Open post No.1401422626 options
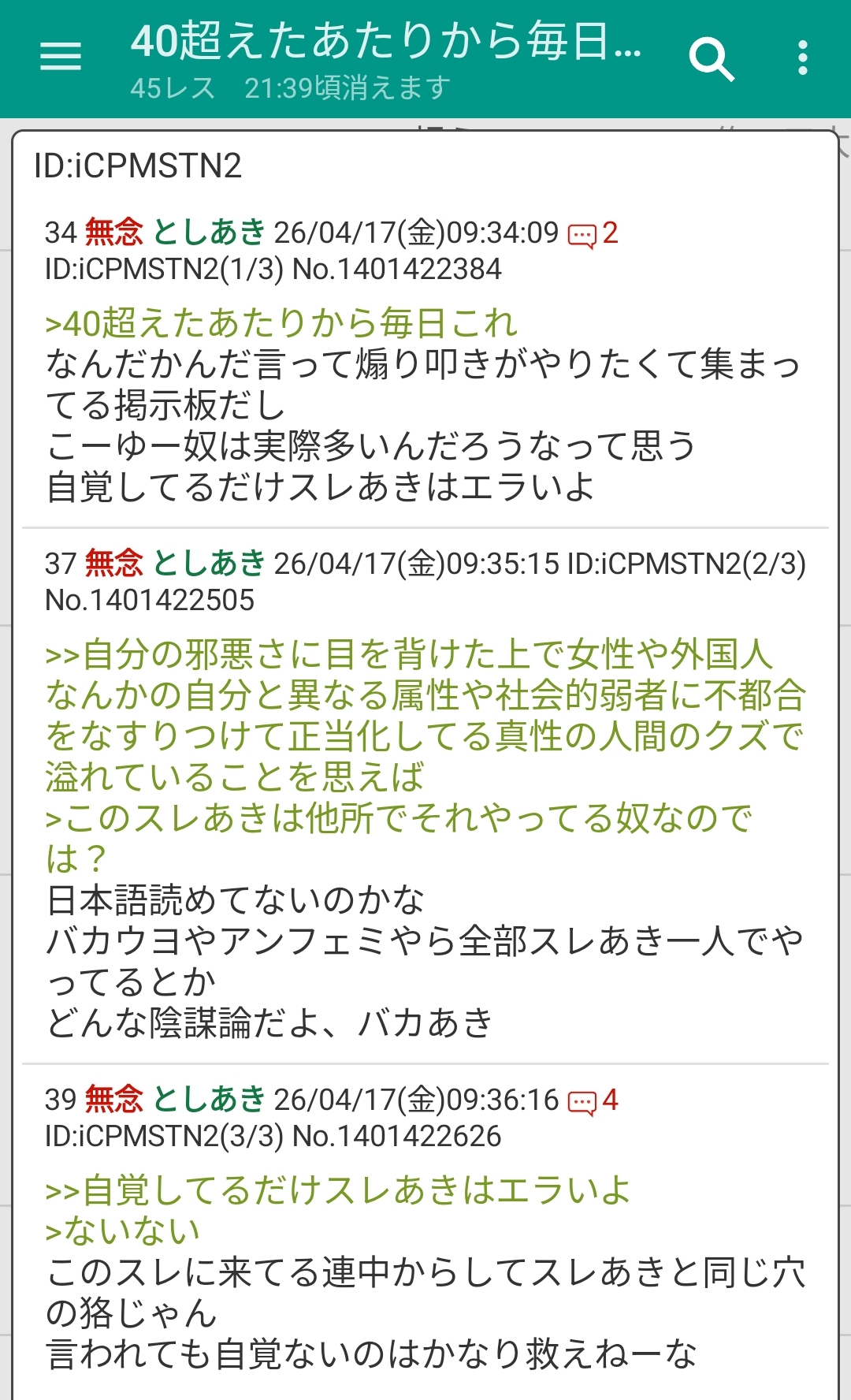 [x=396, y=1137]
